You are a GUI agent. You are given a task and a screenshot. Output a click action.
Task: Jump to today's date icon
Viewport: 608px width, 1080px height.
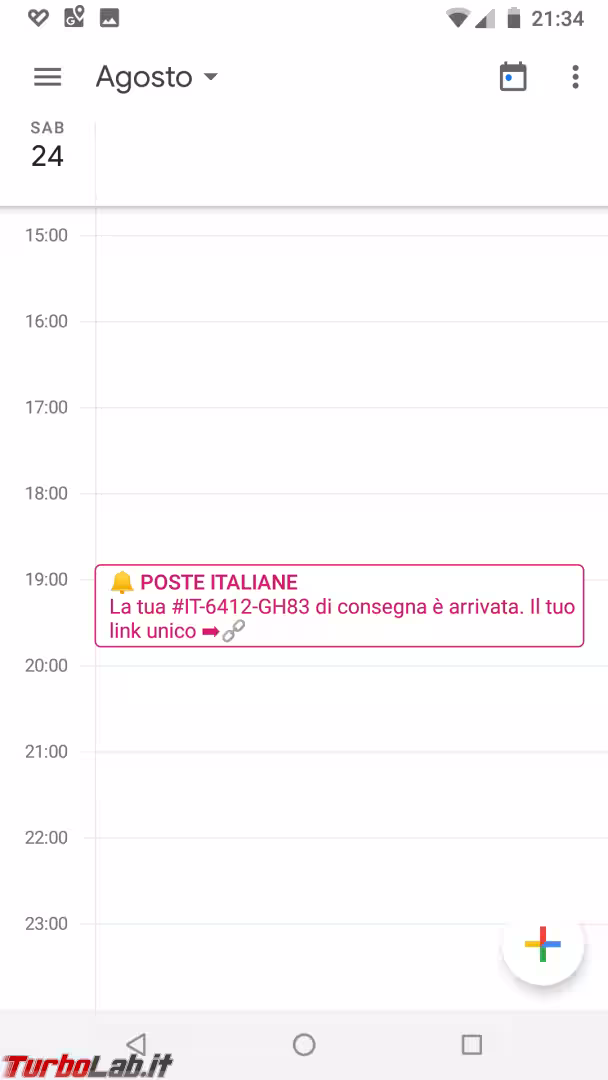click(x=513, y=77)
